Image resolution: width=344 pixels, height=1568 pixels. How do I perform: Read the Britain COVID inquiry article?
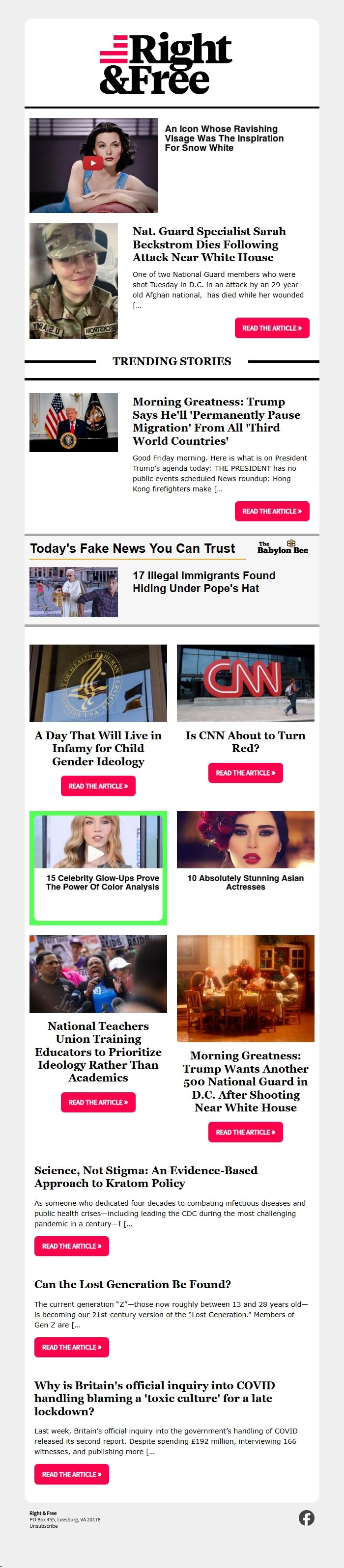coord(71,1474)
